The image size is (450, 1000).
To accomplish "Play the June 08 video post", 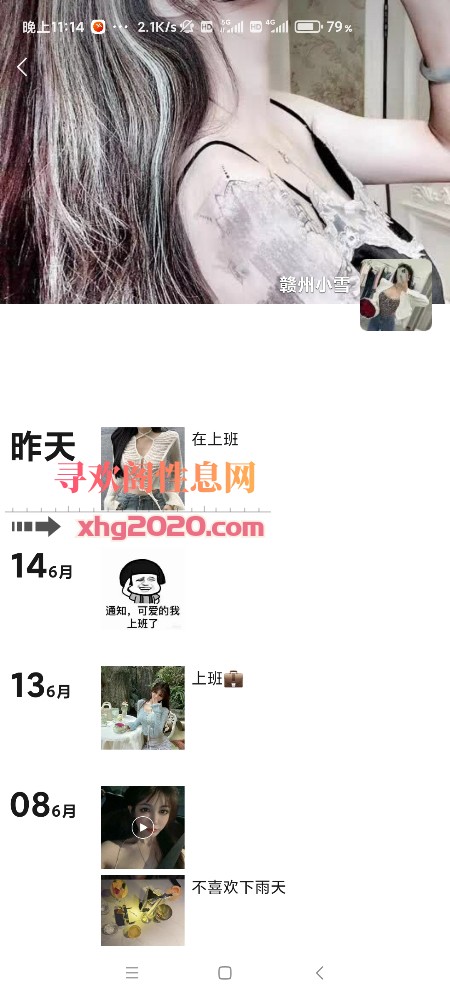I will pyautogui.click(x=143, y=827).
